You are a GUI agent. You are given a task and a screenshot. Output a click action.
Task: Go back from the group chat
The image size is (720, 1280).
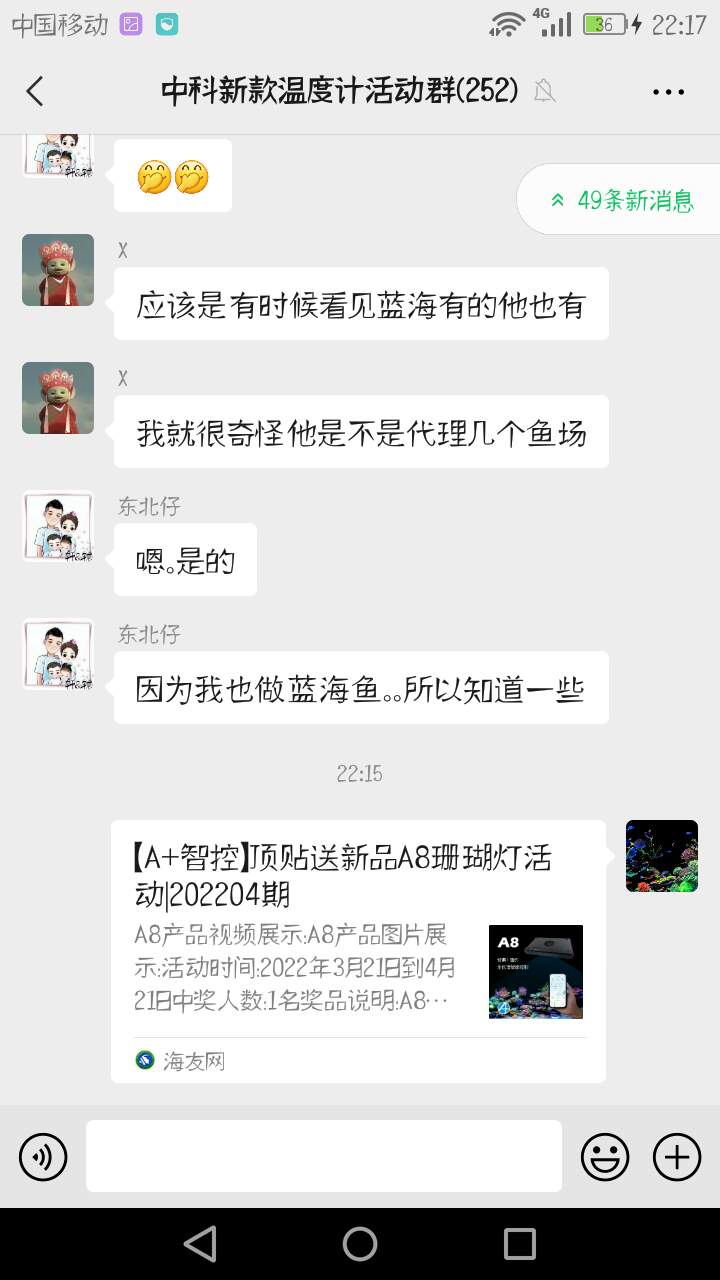(x=35, y=92)
